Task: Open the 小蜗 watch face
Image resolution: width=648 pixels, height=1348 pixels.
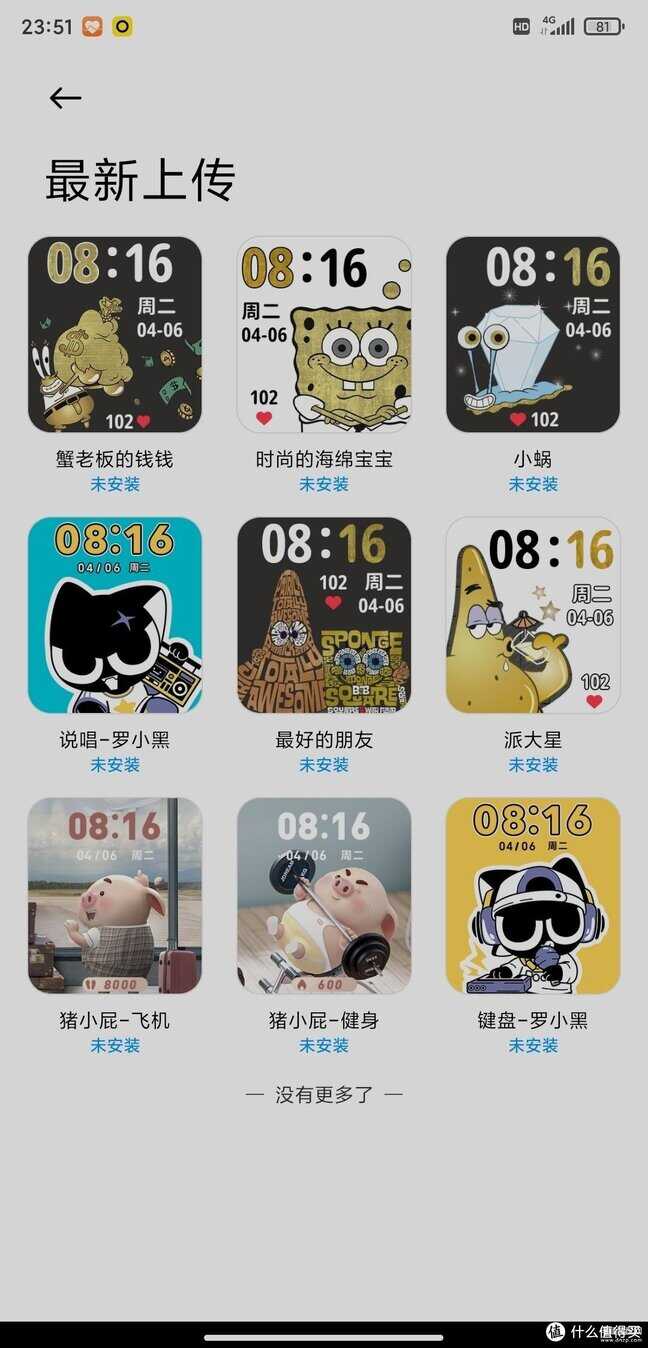Action: (533, 335)
